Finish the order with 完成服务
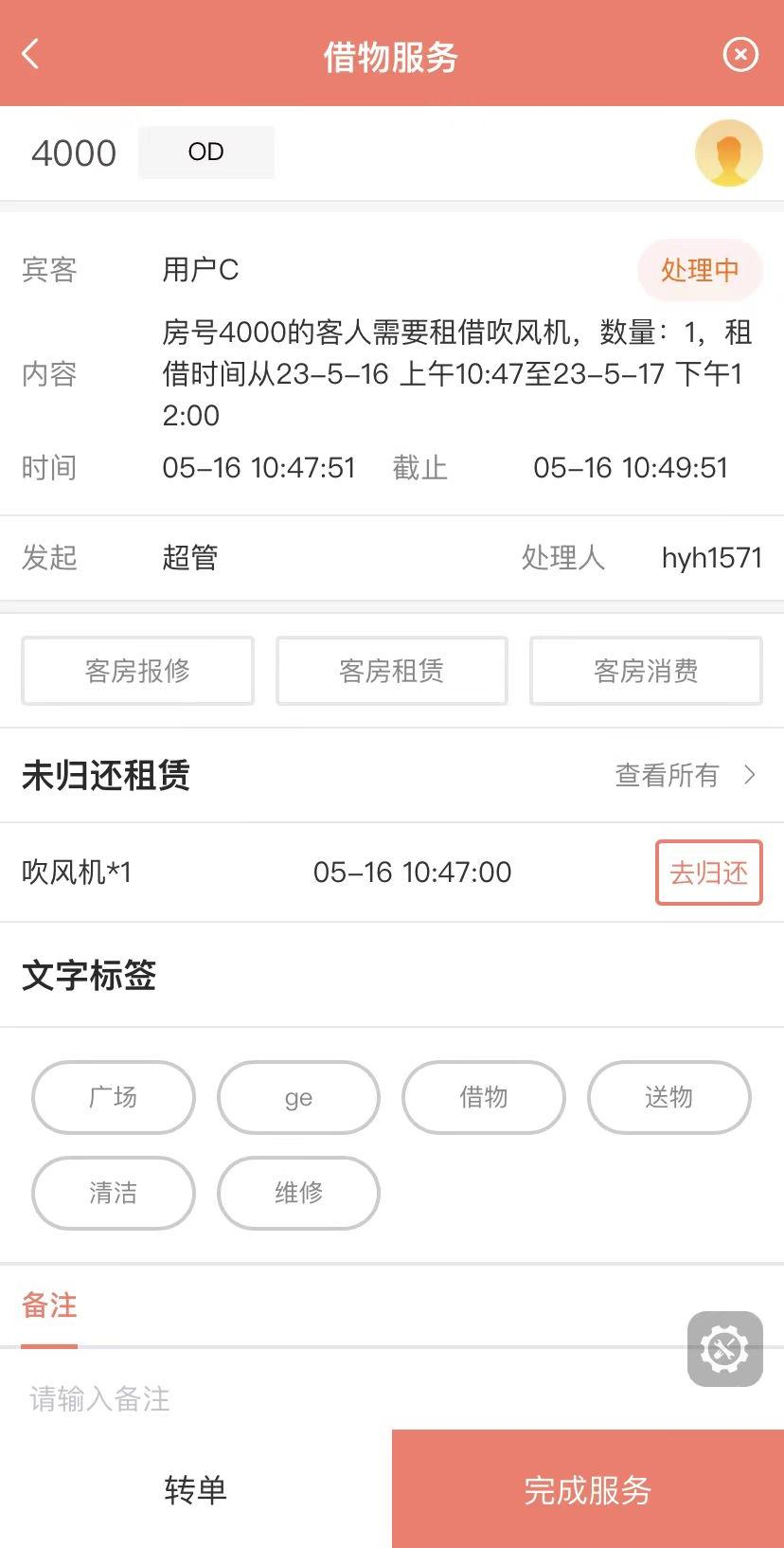 (x=588, y=1489)
